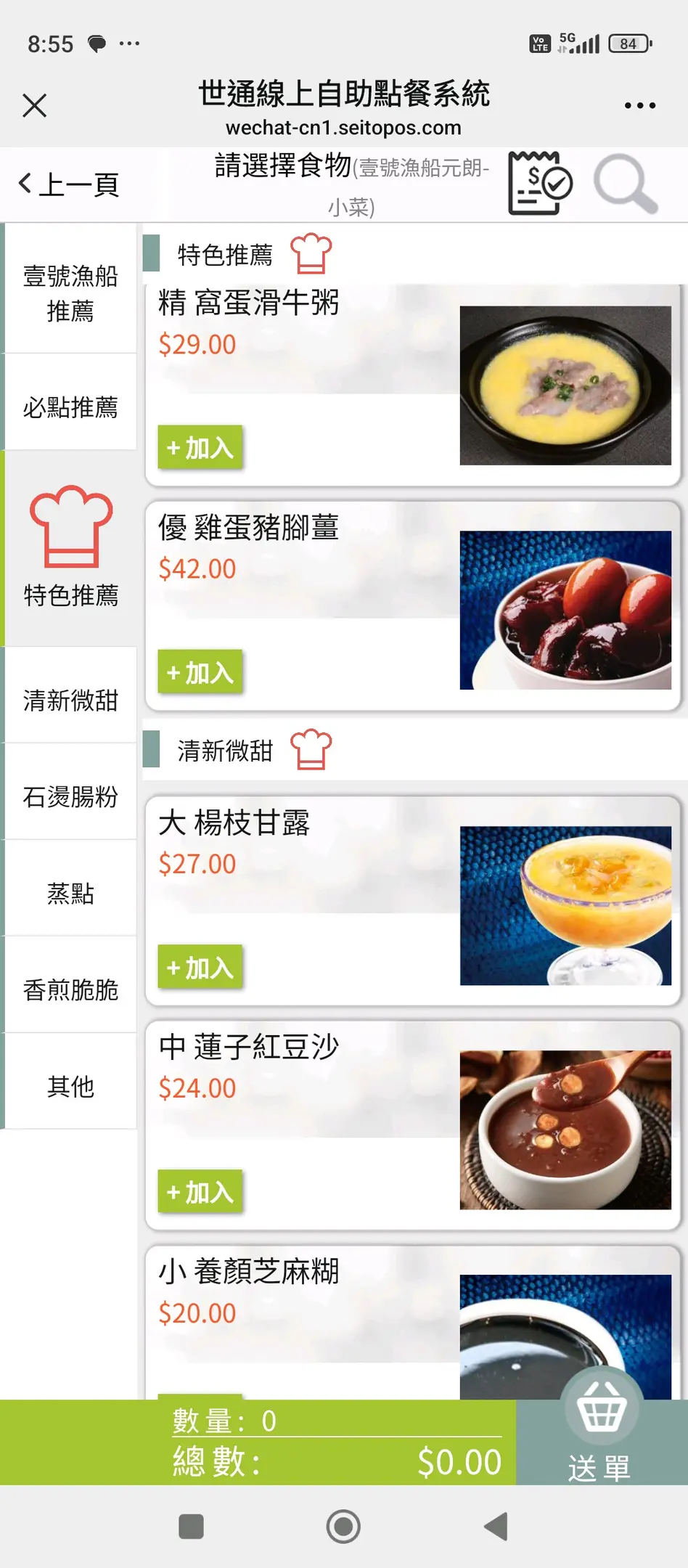Add 楊枝甘露 to the order

click(200, 968)
